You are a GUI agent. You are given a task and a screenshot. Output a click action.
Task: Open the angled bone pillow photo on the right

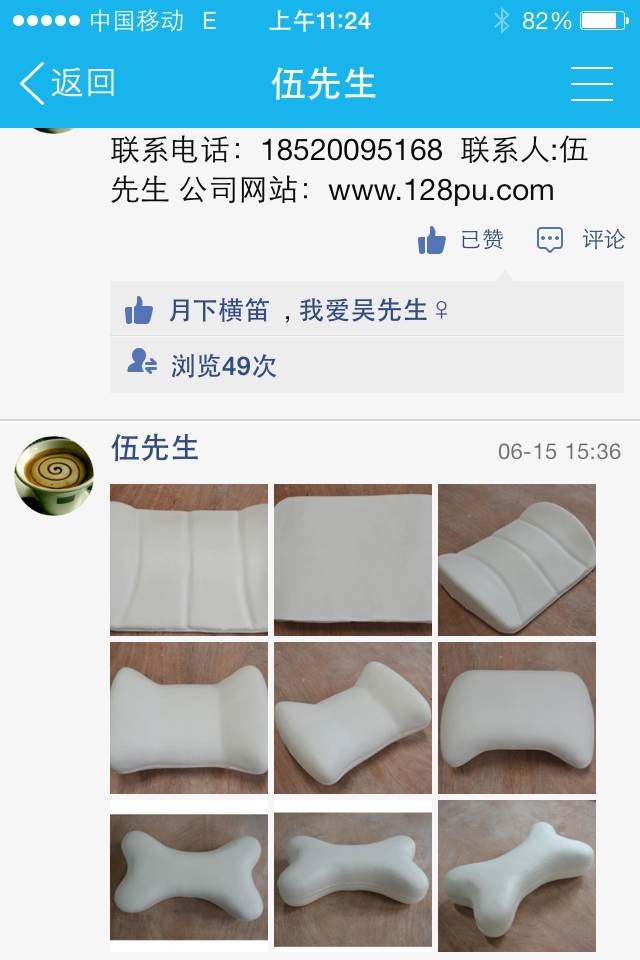tap(517, 876)
